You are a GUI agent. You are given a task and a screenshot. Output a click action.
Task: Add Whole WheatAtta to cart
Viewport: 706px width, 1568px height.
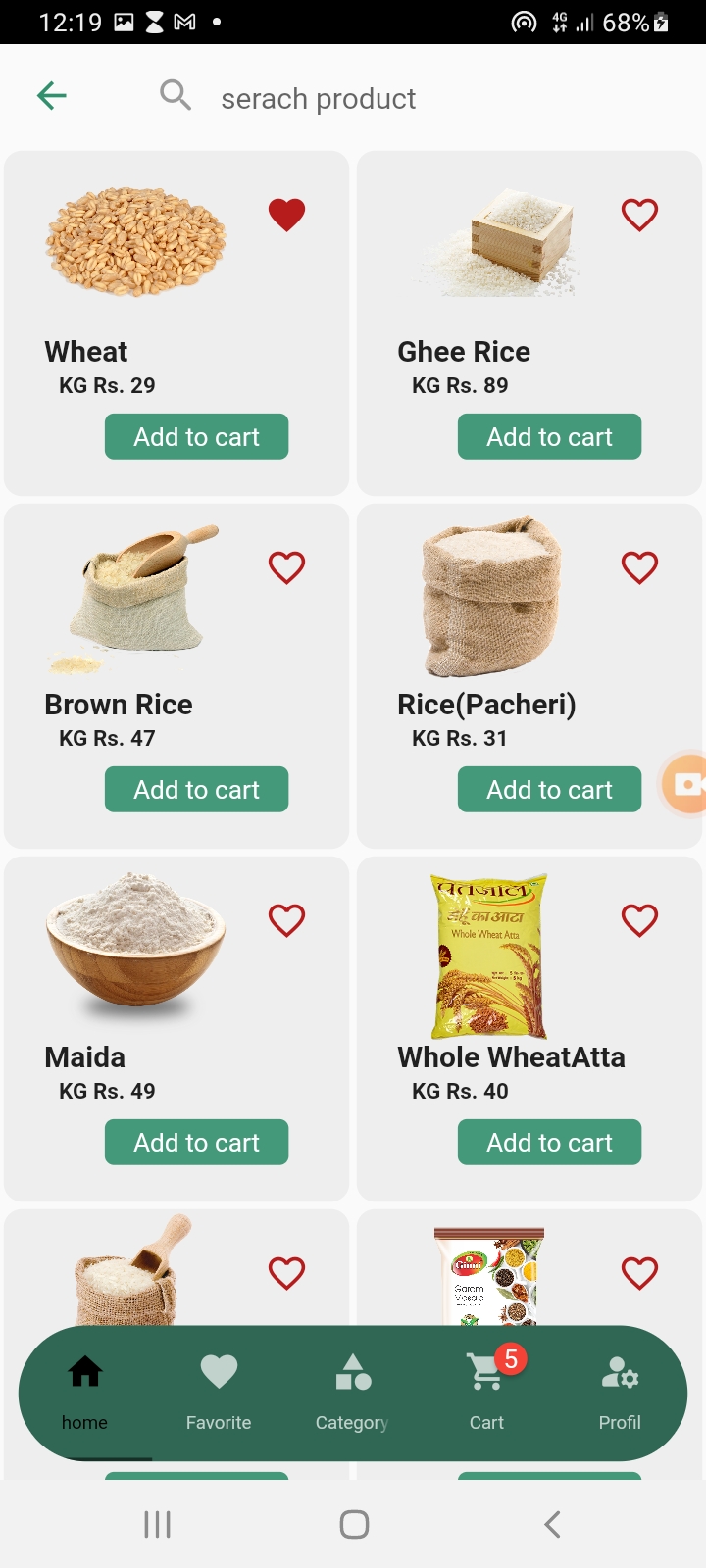(x=549, y=1142)
